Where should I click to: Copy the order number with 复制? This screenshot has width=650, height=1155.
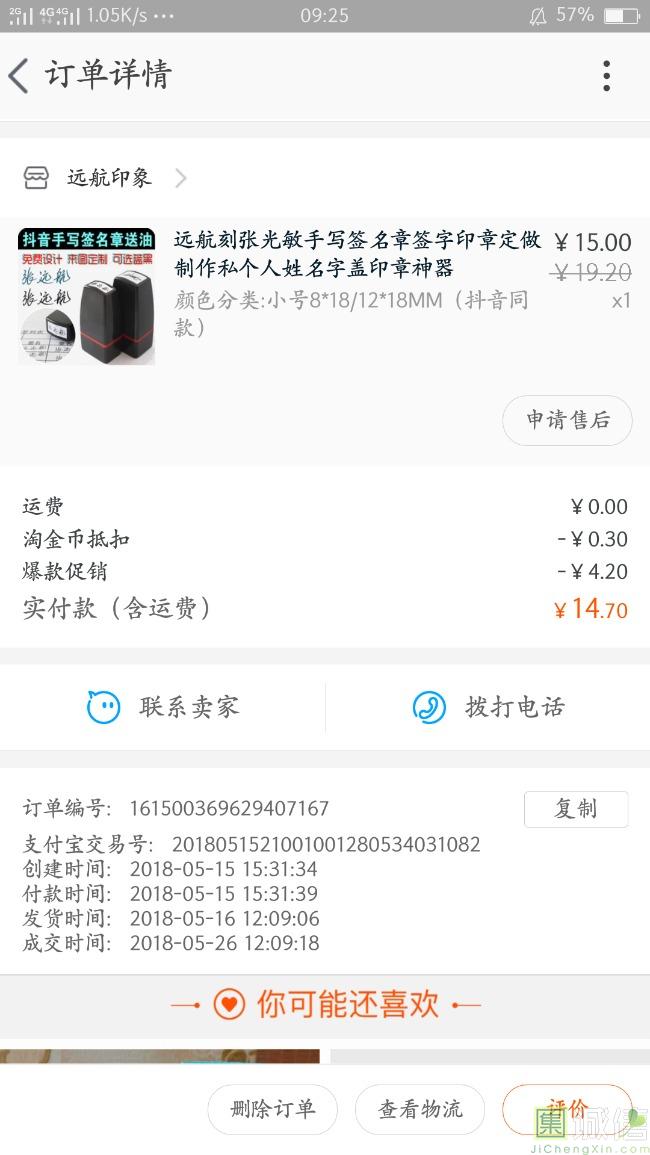[575, 809]
